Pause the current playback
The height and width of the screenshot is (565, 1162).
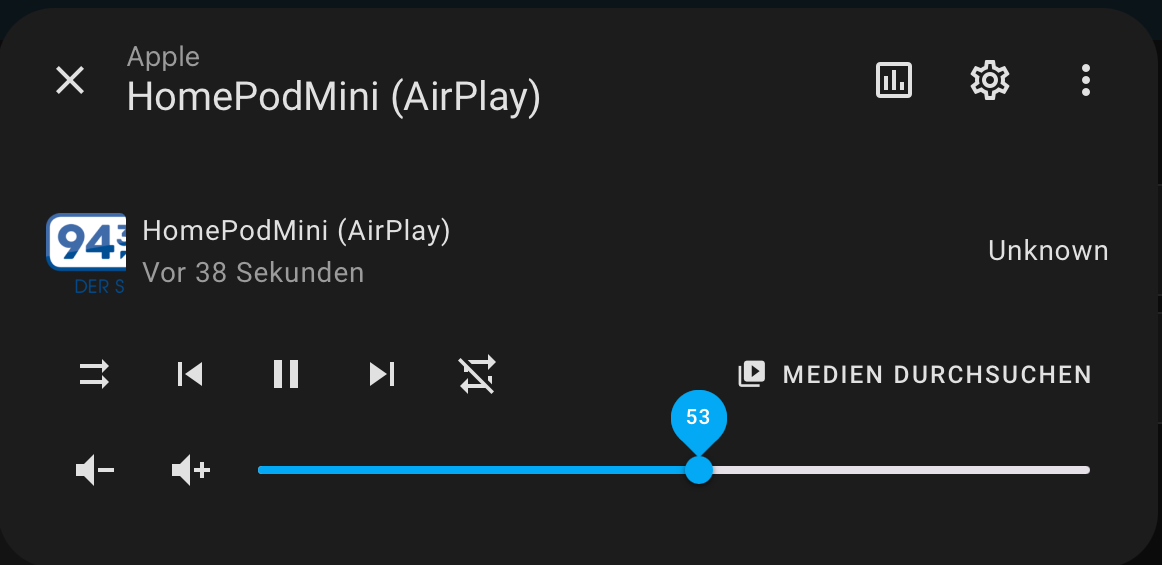[x=286, y=375]
